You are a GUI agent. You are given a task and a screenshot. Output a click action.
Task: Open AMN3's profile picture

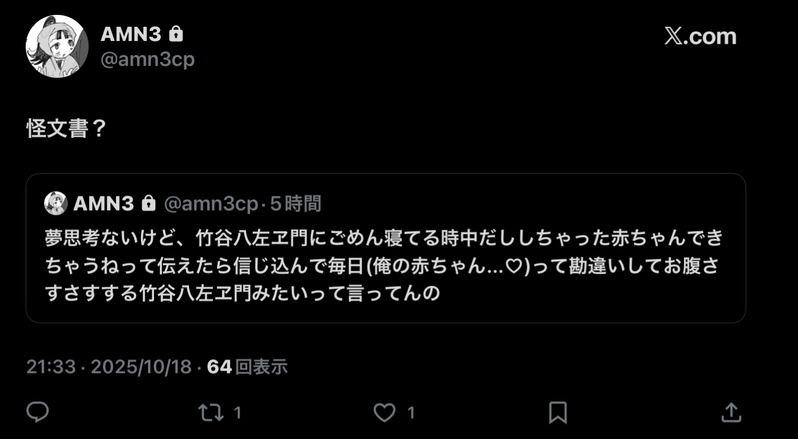pyautogui.click(x=56, y=46)
